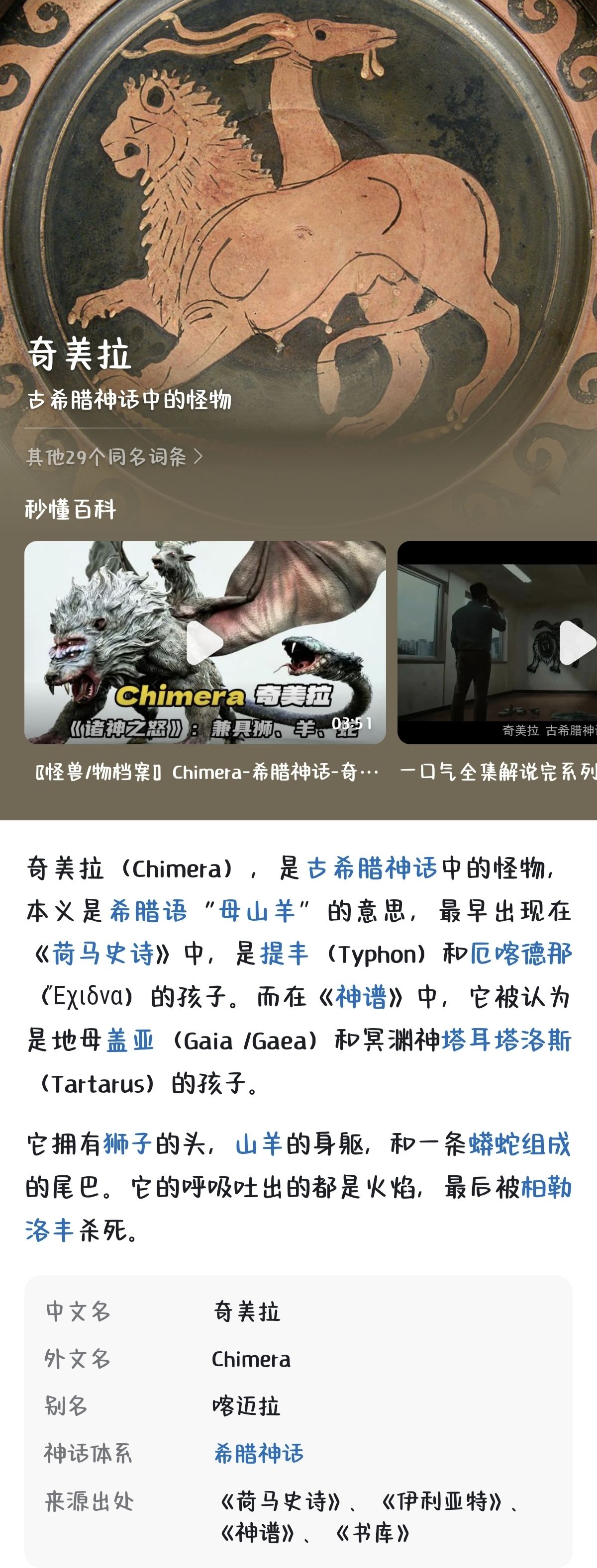The width and height of the screenshot is (597, 1568).
Task: Open the 荷马史诗 link in the intro
Action: pyautogui.click(x=102, y=954)
